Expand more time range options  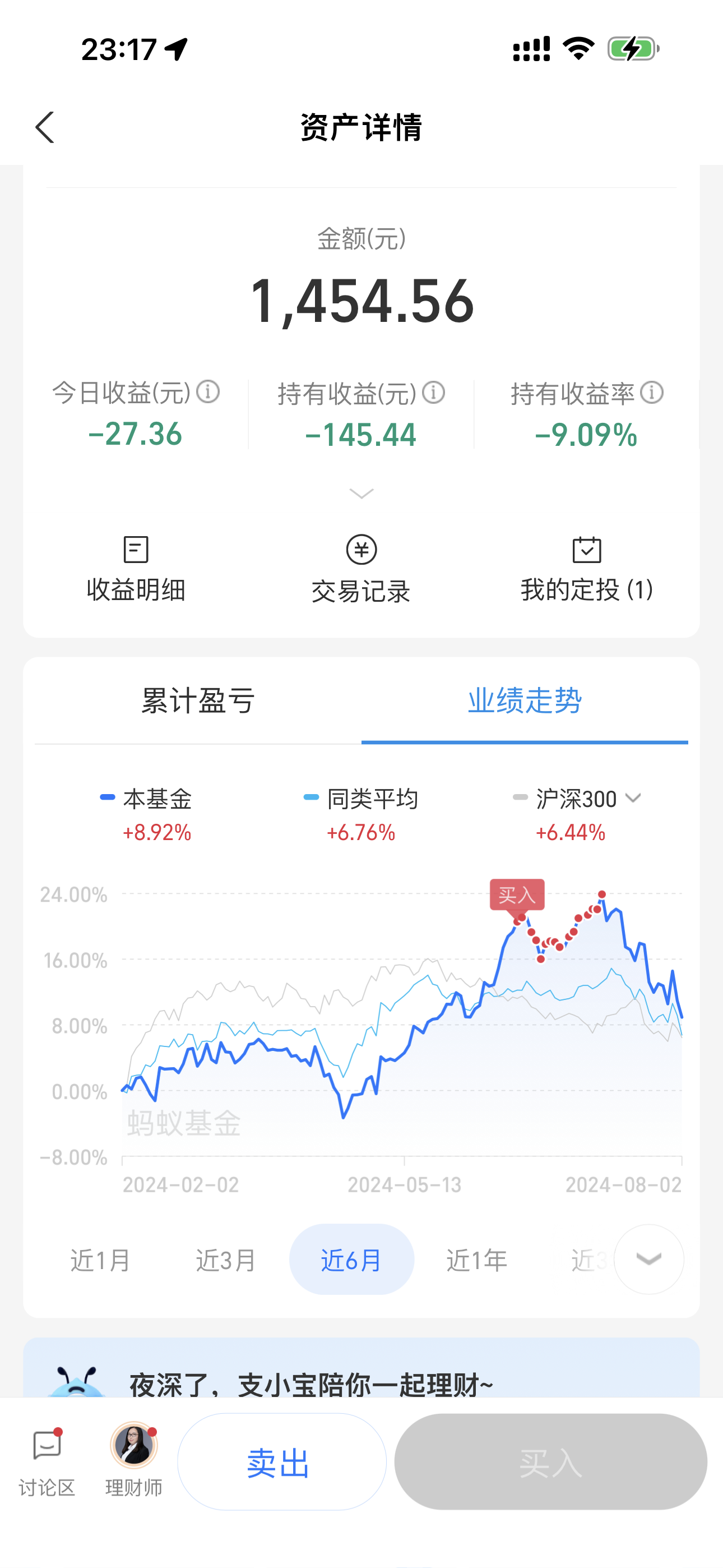pyautogui.click(x=648, y=1259)
